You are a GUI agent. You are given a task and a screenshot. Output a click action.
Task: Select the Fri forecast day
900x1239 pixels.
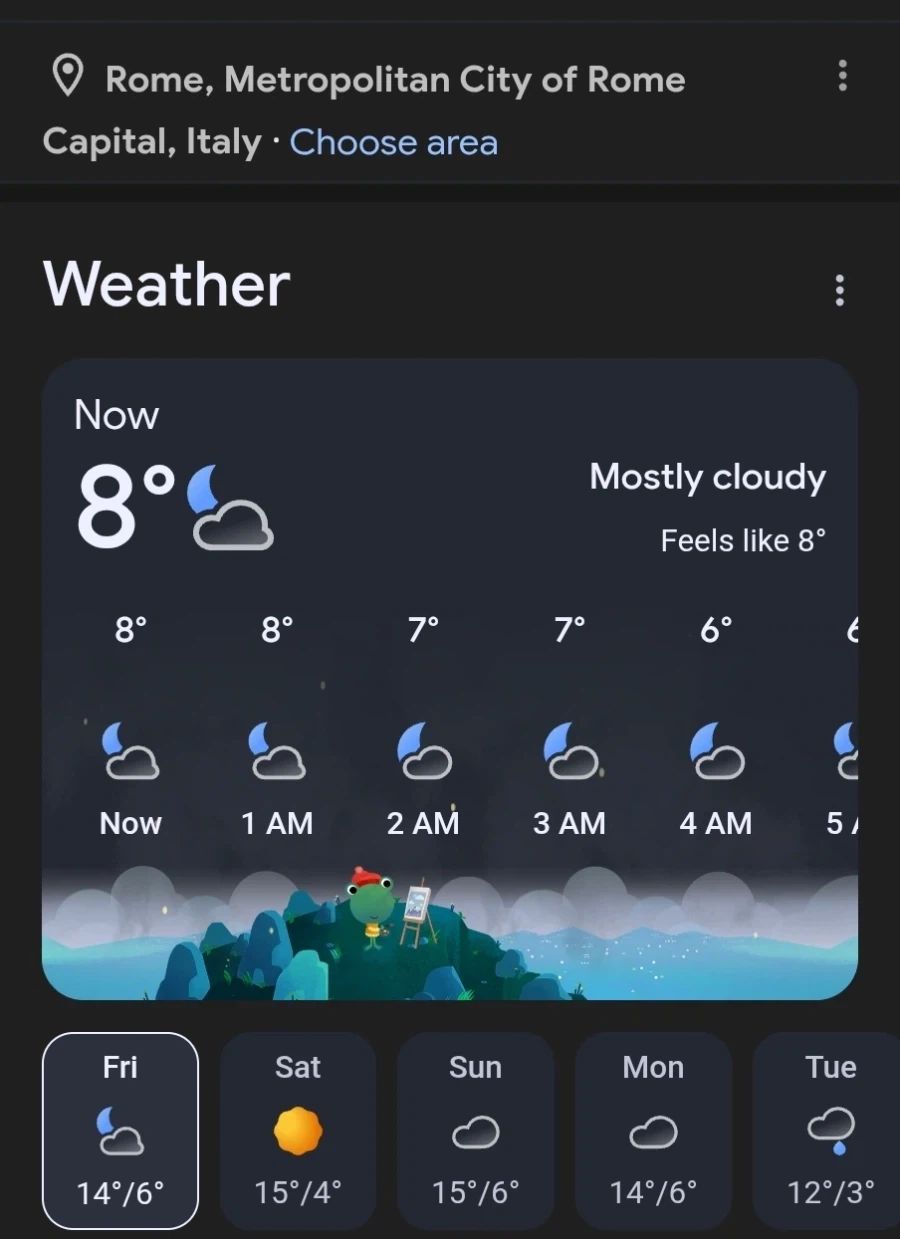tap(120, 1130)
